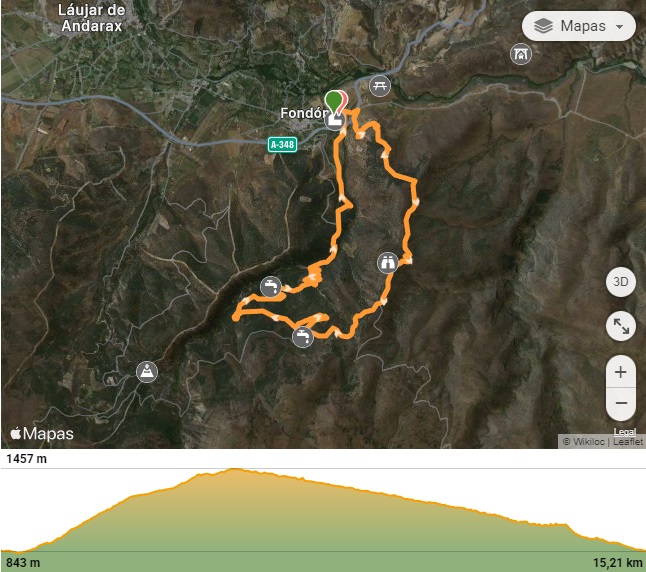
Task: Expand the map to fullscreen
Action: 620,326
